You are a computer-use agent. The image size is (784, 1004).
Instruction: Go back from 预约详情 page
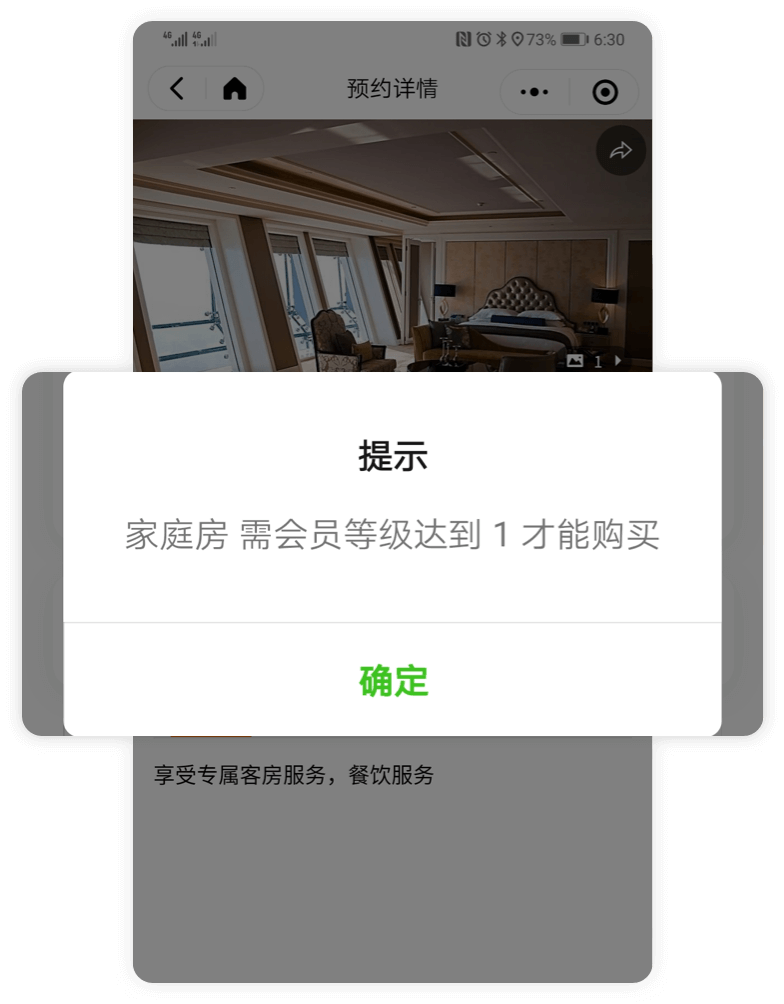[x=177, y=89]
